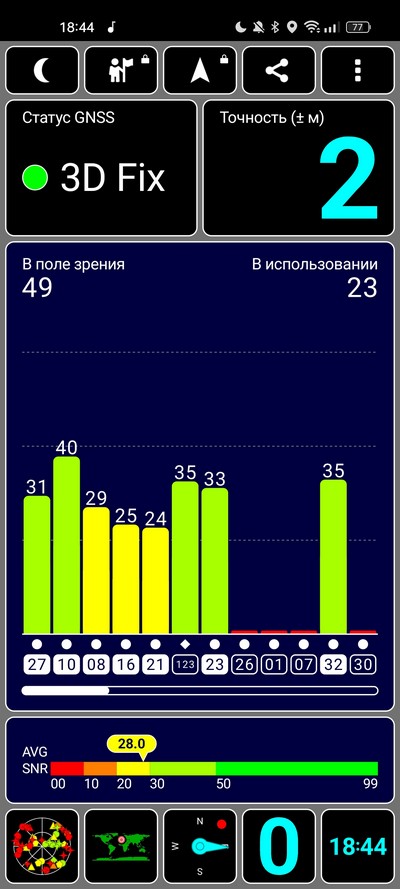Tap the accuracy panel showing 2

pyautogui.click(x=299, y=168)
